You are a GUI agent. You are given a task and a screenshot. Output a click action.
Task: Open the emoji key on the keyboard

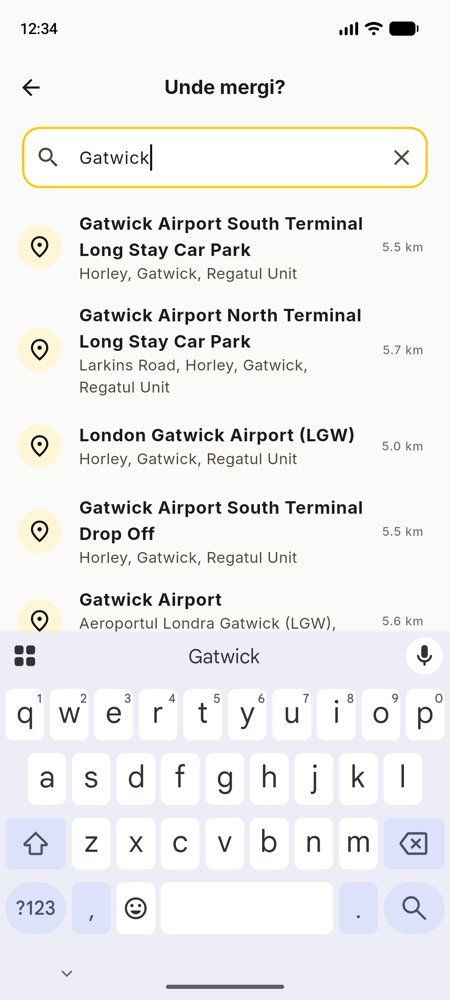[x=135, y=908]
